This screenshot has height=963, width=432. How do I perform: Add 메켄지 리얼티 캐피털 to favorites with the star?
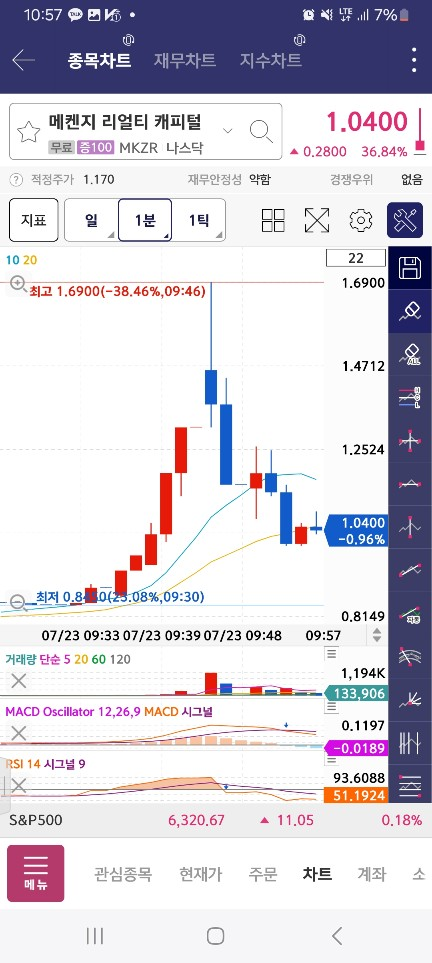[x=28, y=132]
